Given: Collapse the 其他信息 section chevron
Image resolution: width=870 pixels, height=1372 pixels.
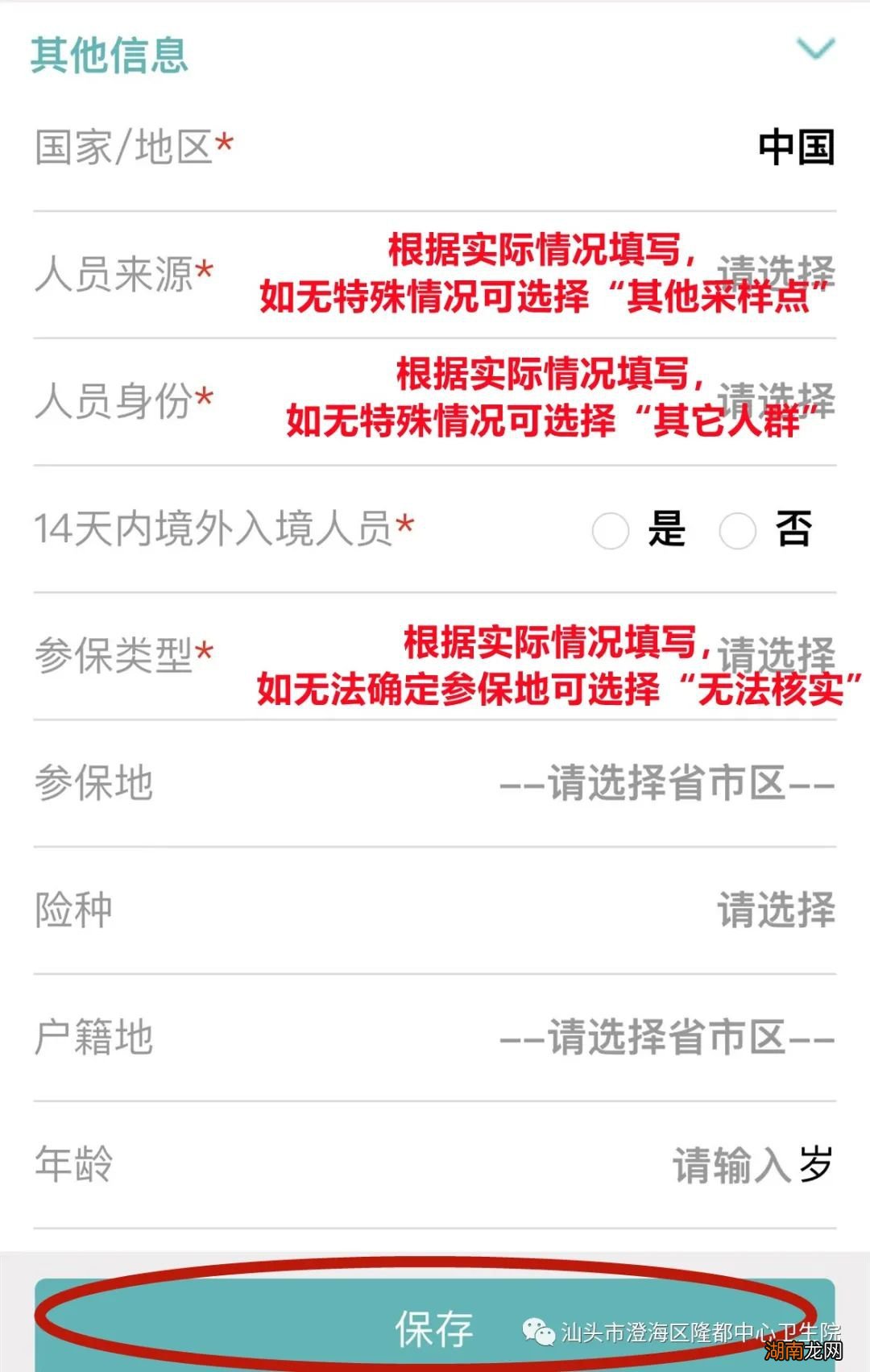Looking at the screenshot, I should click(816, 48).
